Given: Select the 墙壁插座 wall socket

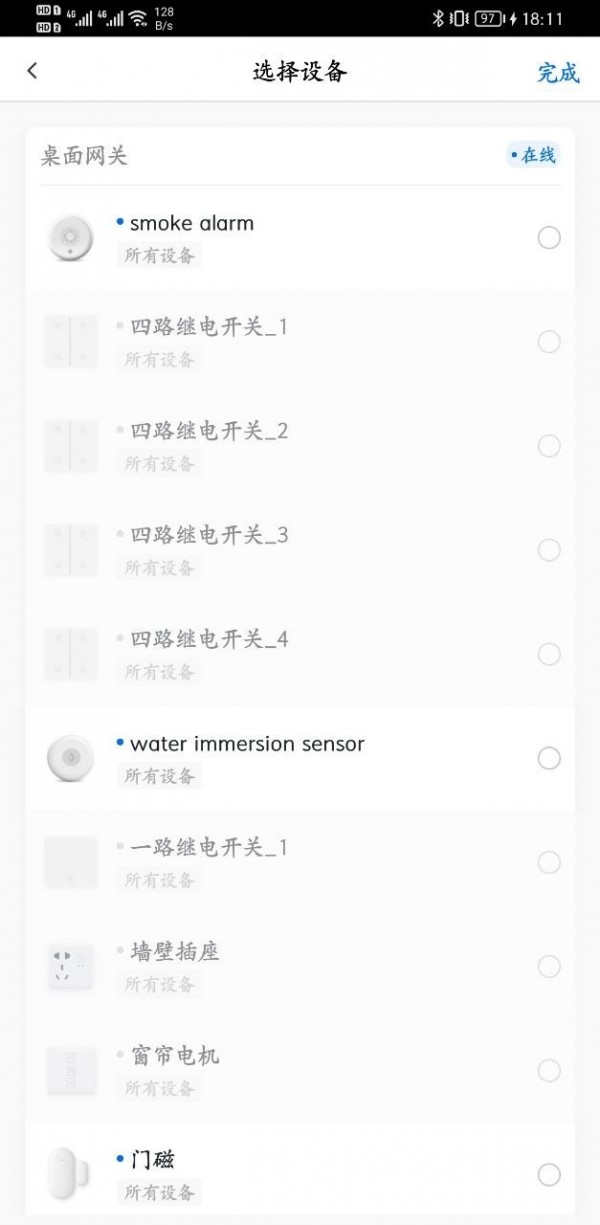Looking at the screenshot, I should (549, 966).
